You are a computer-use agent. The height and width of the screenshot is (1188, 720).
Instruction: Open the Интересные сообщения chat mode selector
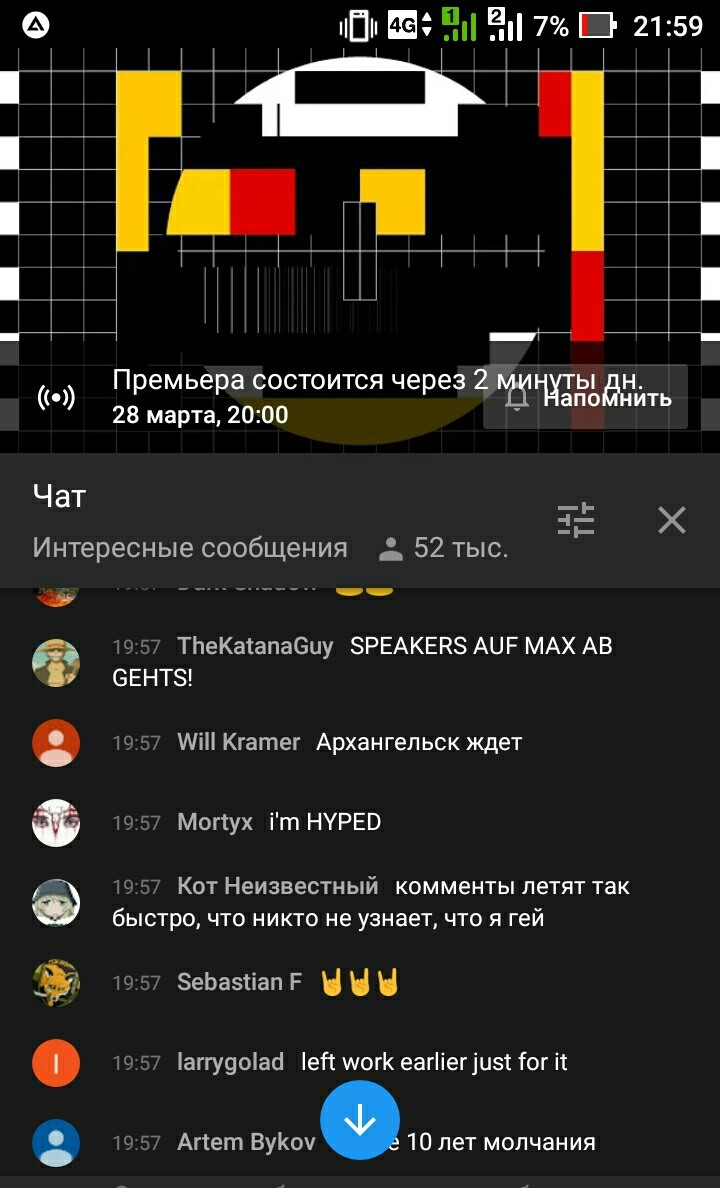190,548
